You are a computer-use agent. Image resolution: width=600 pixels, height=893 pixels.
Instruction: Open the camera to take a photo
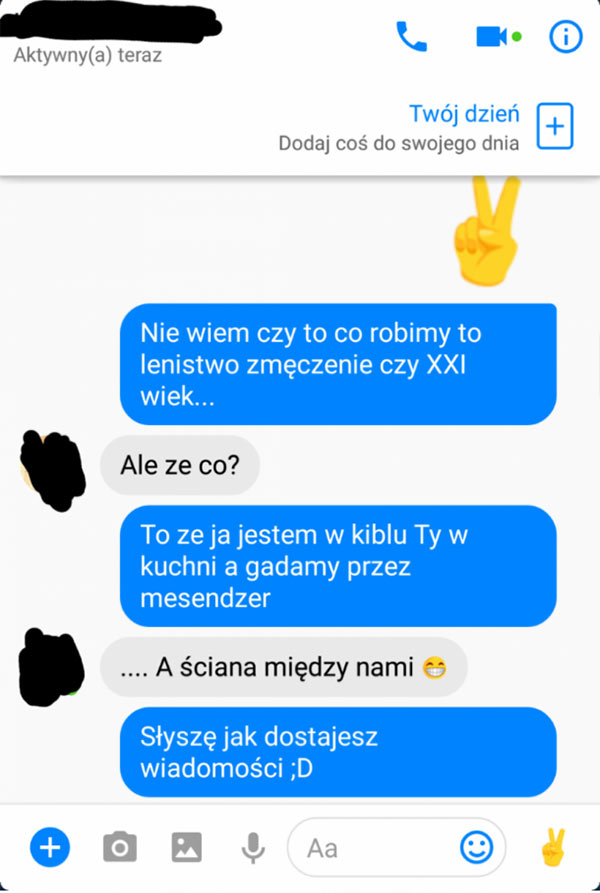(x=119, y=848)
